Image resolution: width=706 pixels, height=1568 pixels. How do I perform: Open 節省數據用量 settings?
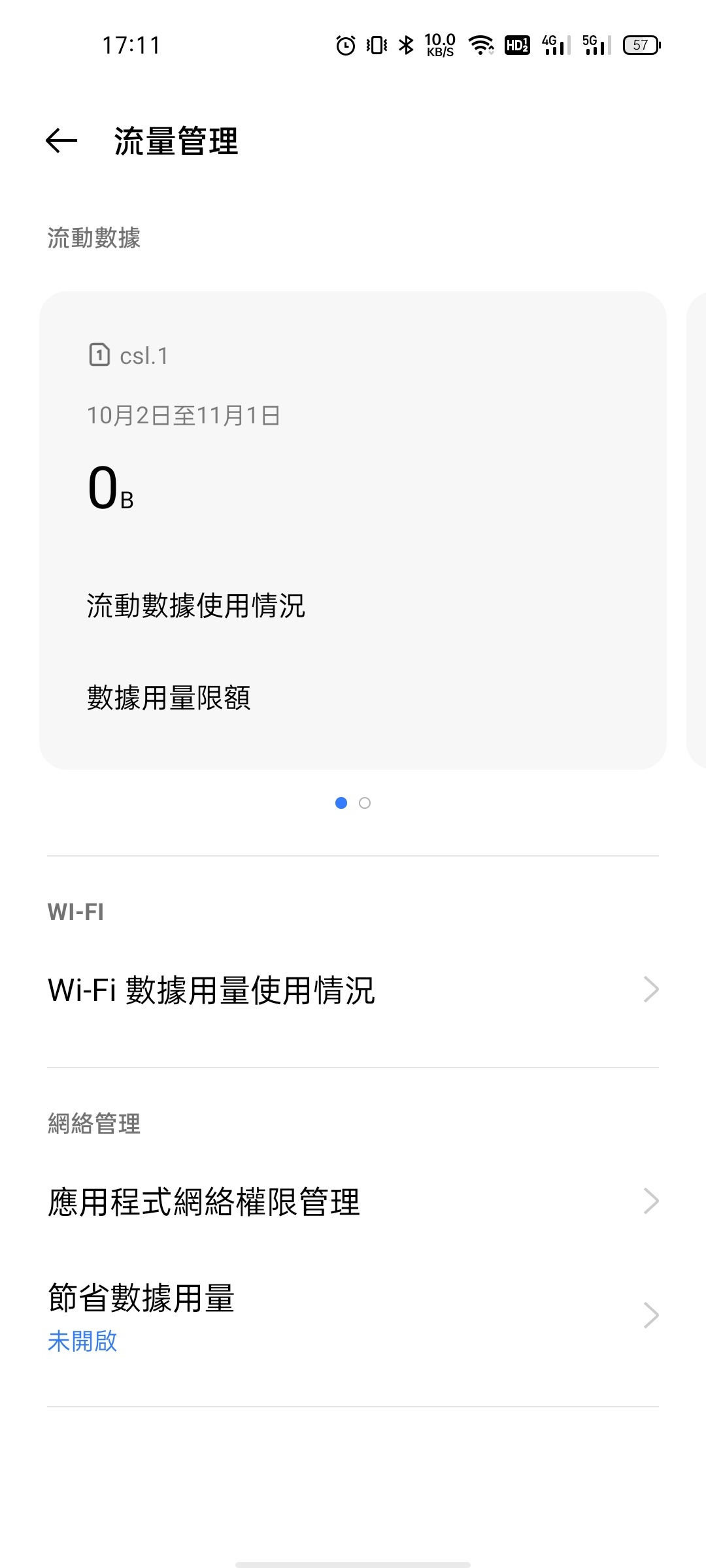pos(353,1316)
